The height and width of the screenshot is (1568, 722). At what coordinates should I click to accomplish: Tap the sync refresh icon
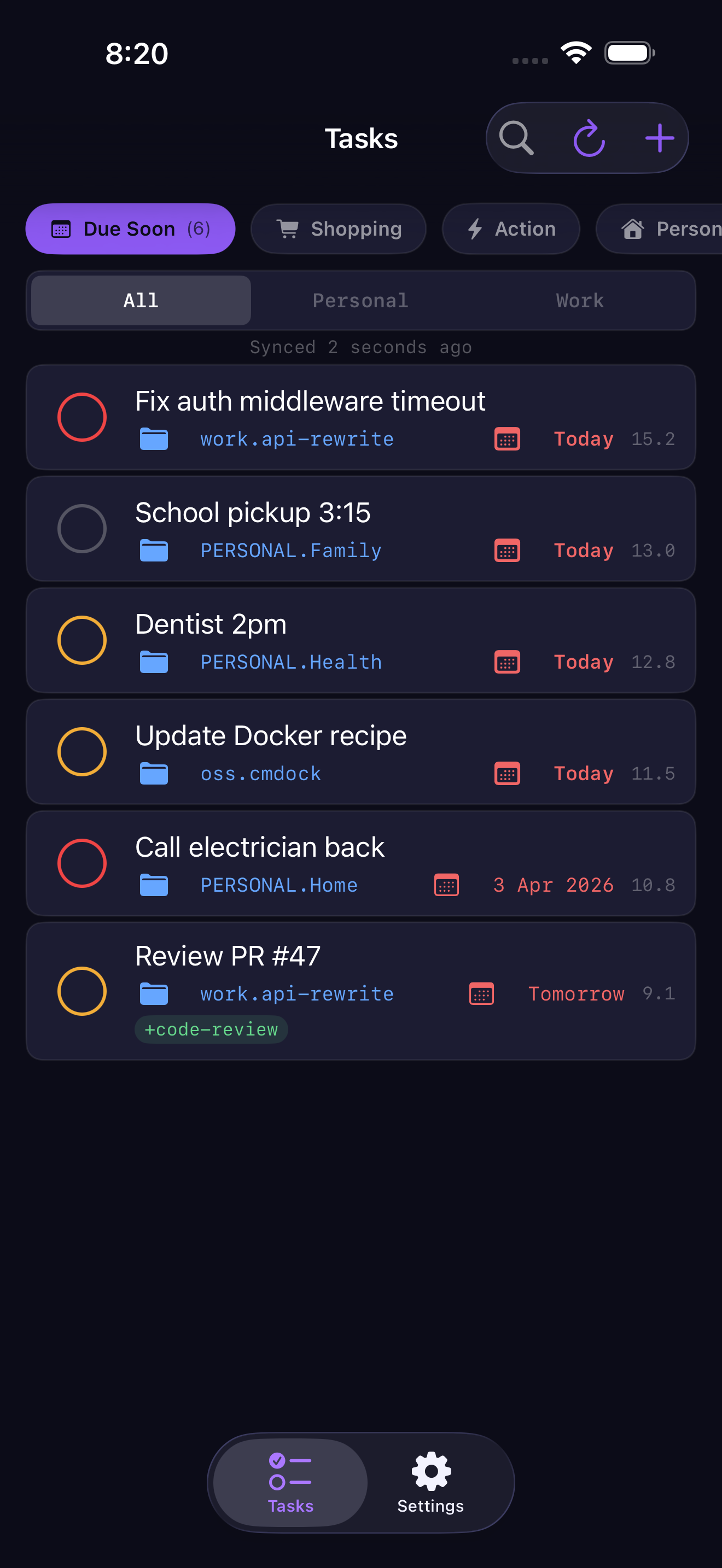click(x=588, y=138)
